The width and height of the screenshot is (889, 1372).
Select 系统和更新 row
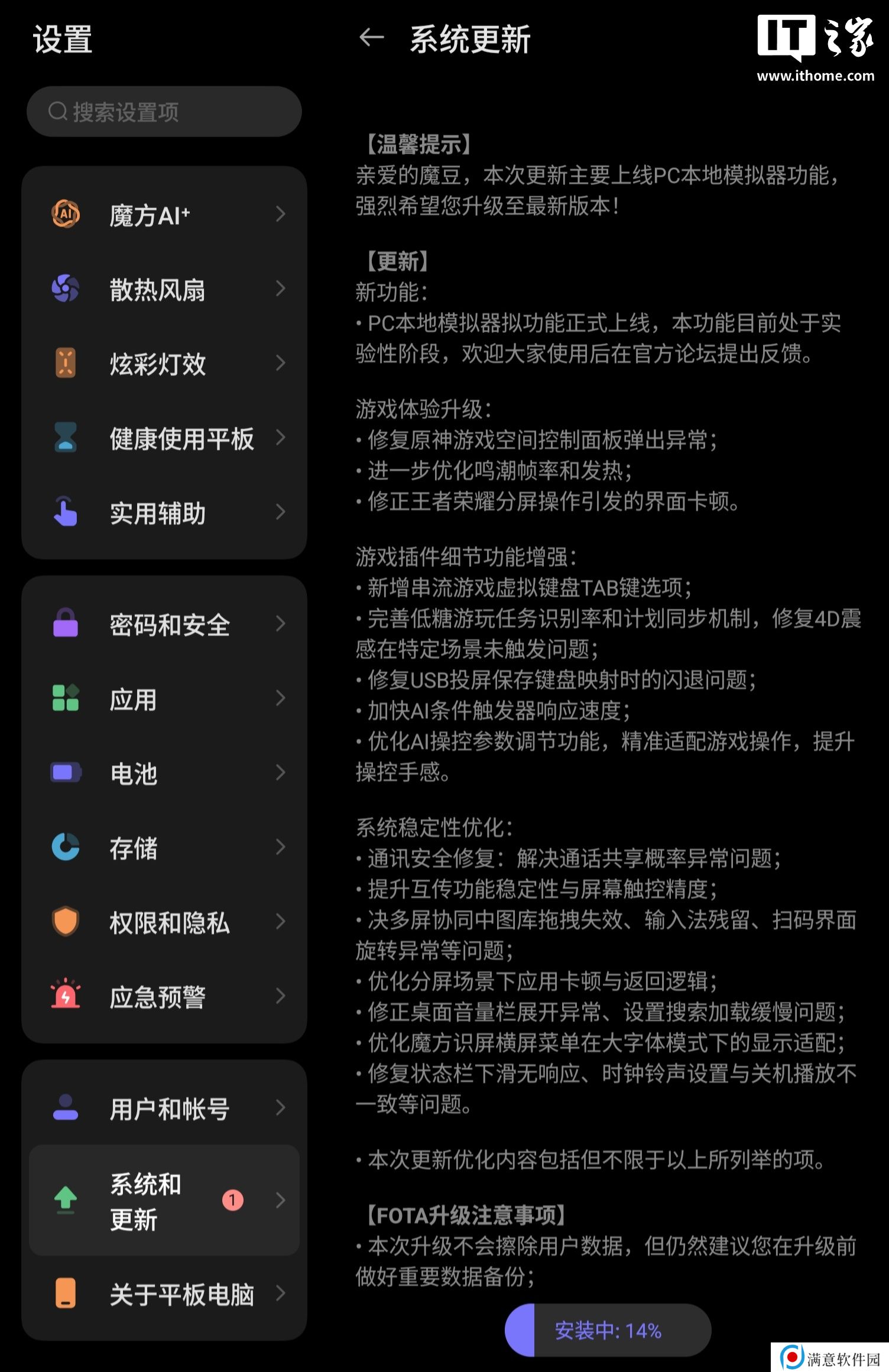[x=164, y=1201]
